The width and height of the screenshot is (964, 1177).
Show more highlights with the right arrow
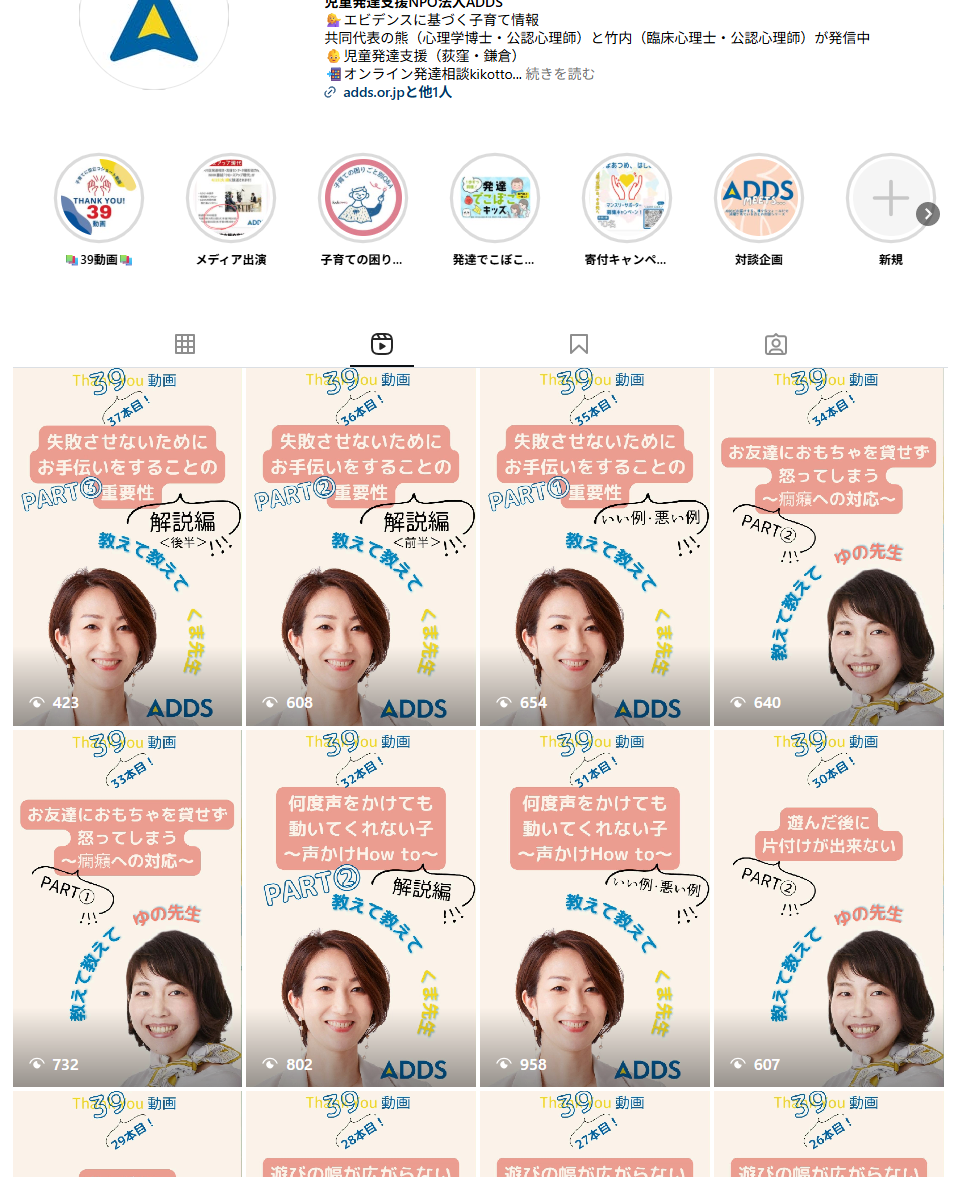pos(928,214)
